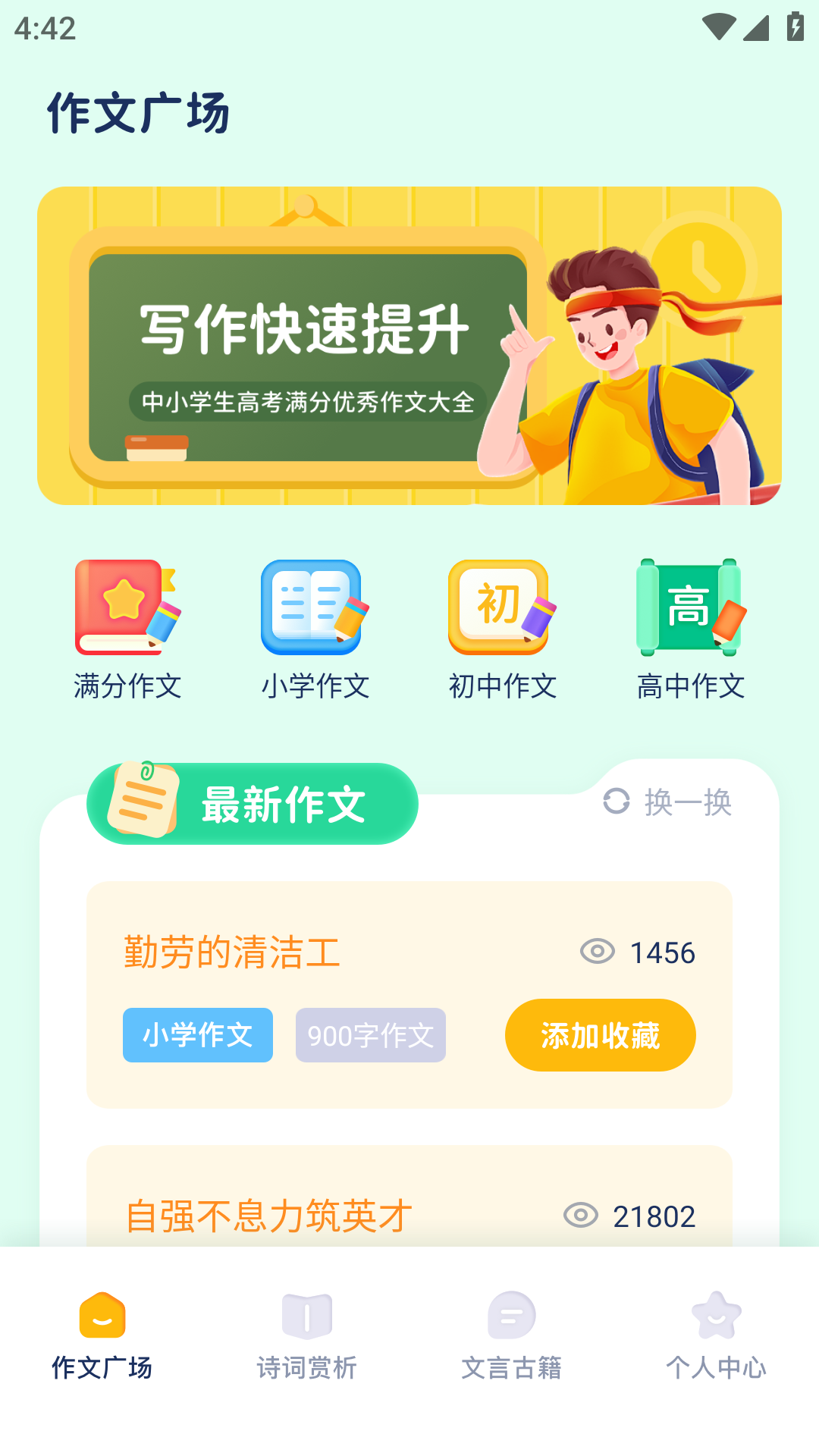
Task: Open the essay 勤劳的清洁工
Action: pos(232,952)
